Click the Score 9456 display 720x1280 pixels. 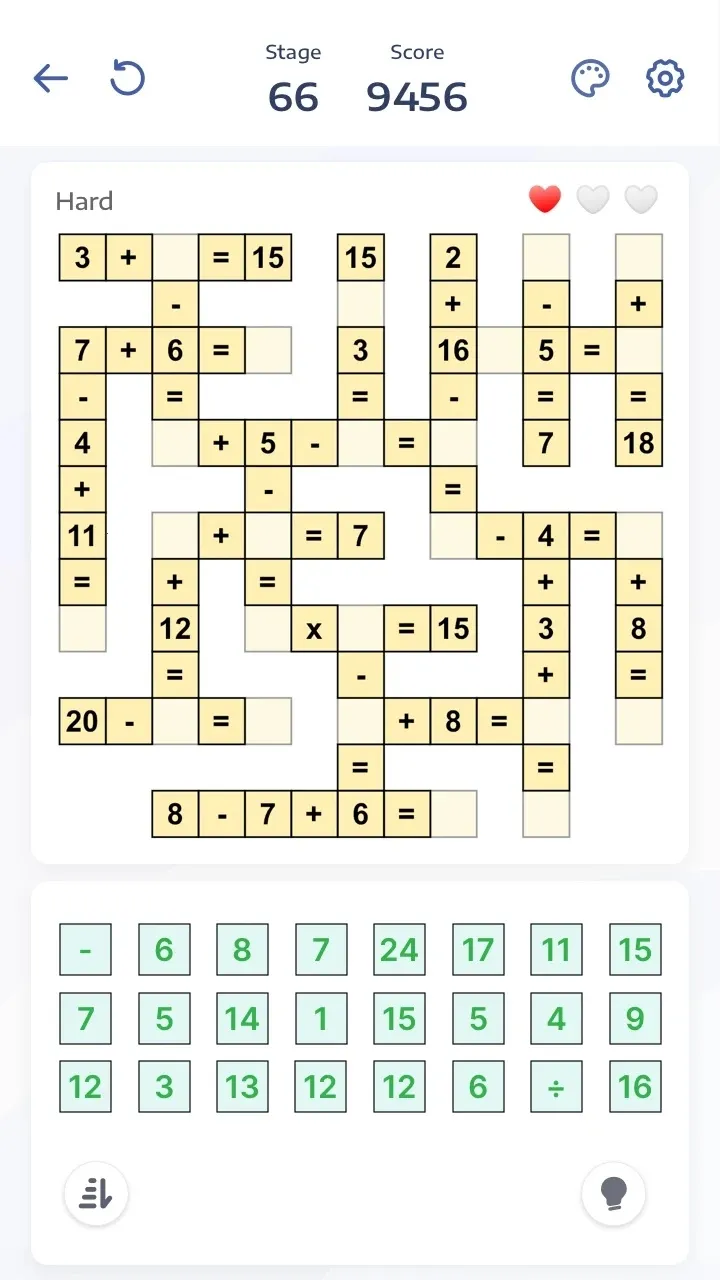point(417,78)
